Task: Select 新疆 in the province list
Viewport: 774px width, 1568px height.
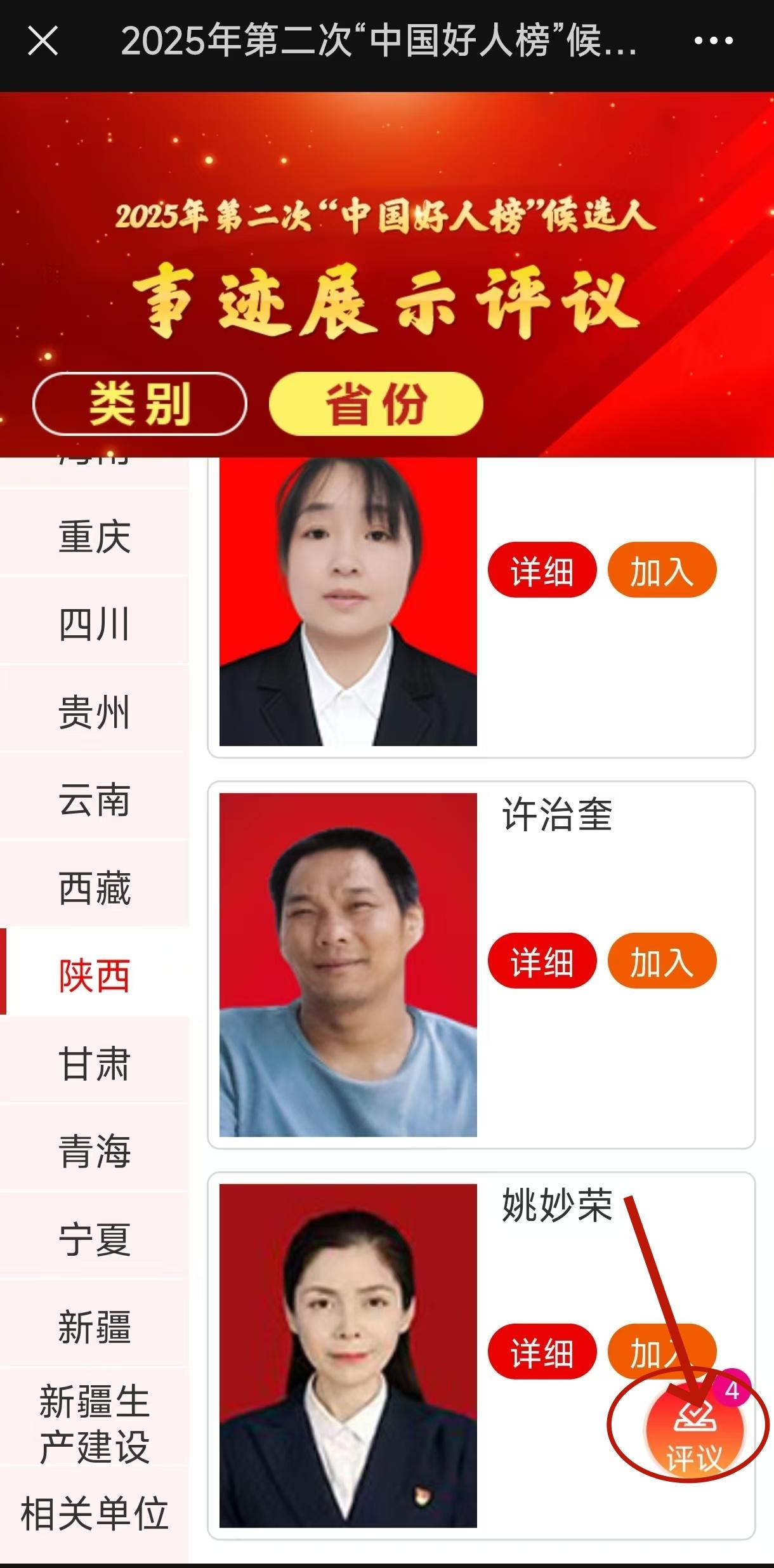Action: (x=95, y=1326)
